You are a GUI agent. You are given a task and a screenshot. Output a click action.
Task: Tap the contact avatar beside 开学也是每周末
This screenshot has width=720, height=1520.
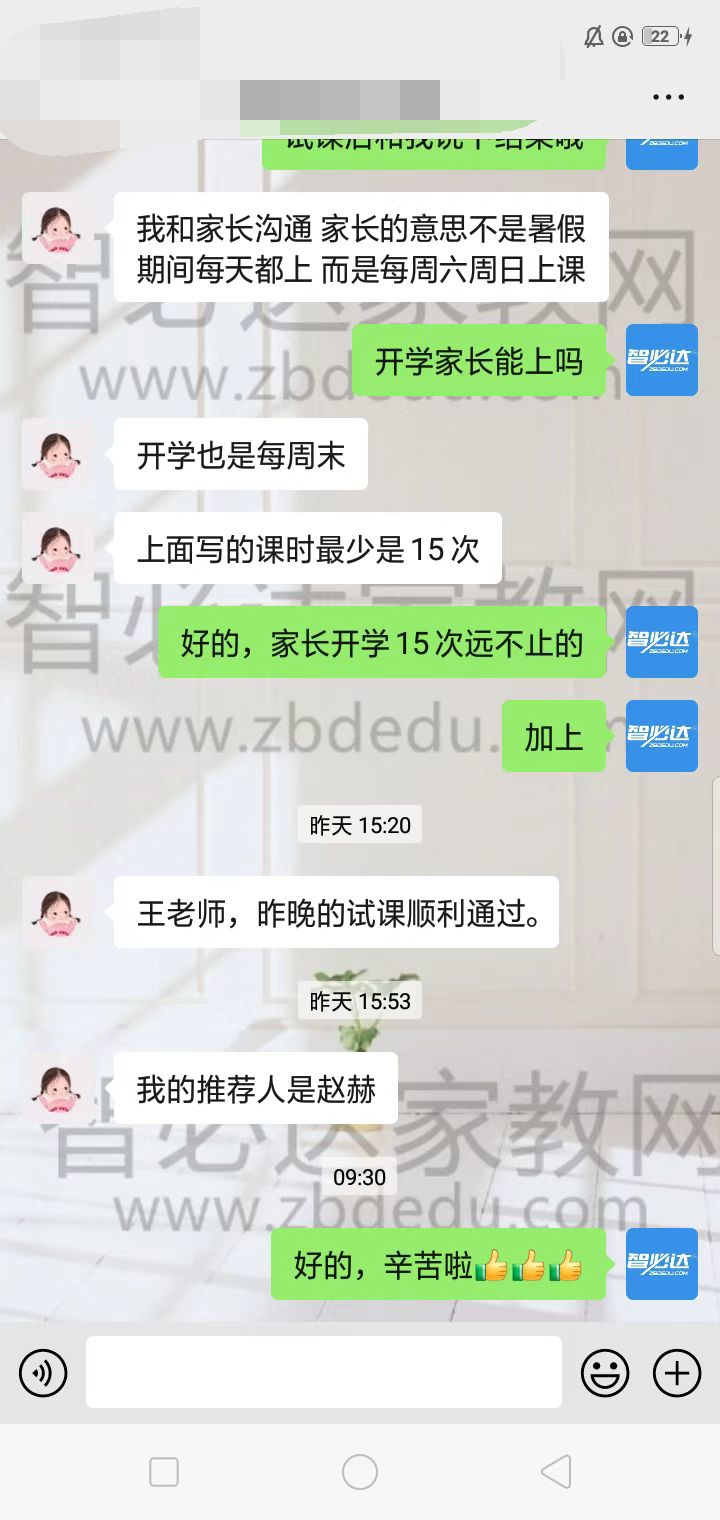click(58, 454)
